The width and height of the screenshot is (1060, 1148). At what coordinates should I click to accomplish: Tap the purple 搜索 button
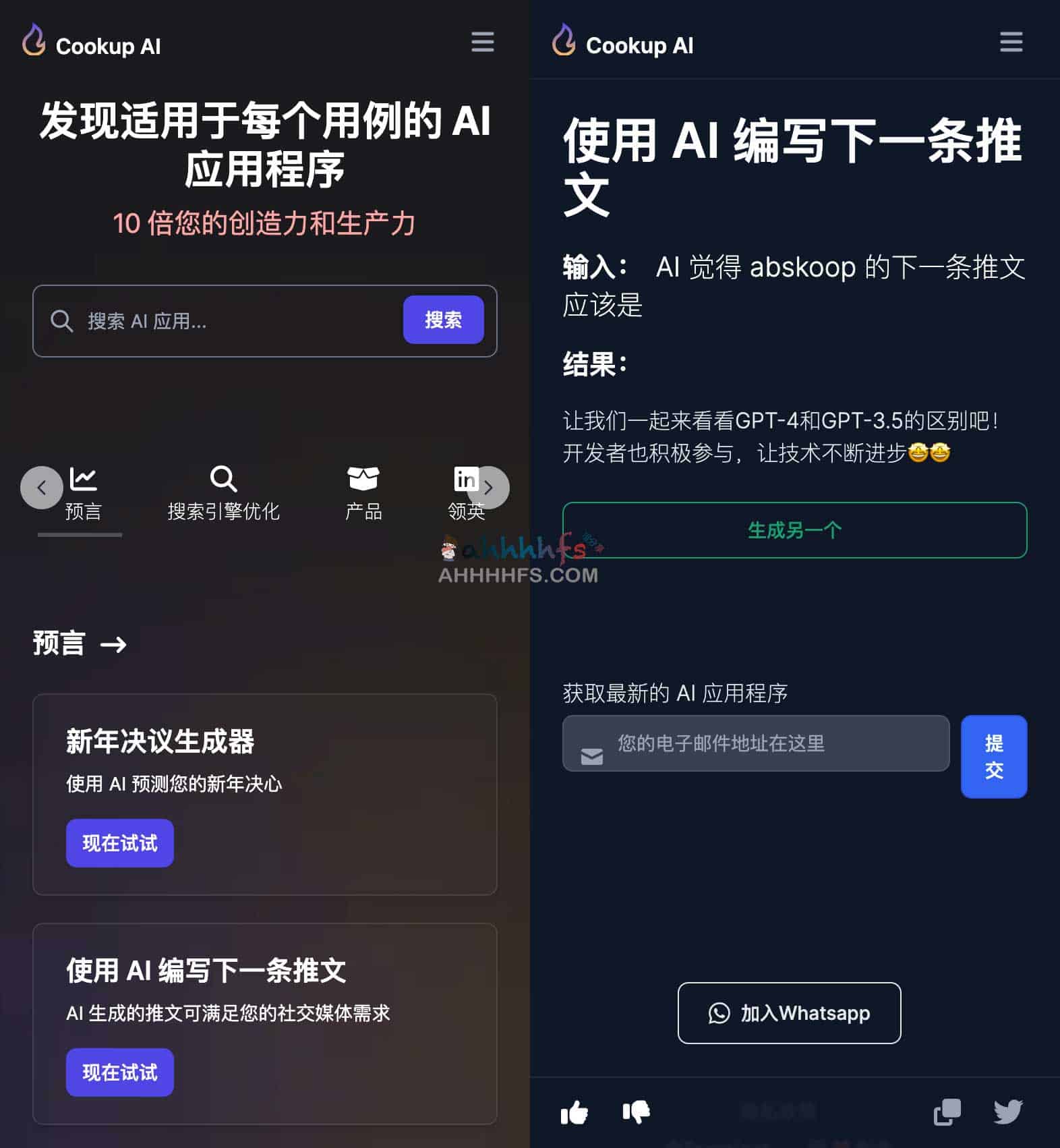443,320
